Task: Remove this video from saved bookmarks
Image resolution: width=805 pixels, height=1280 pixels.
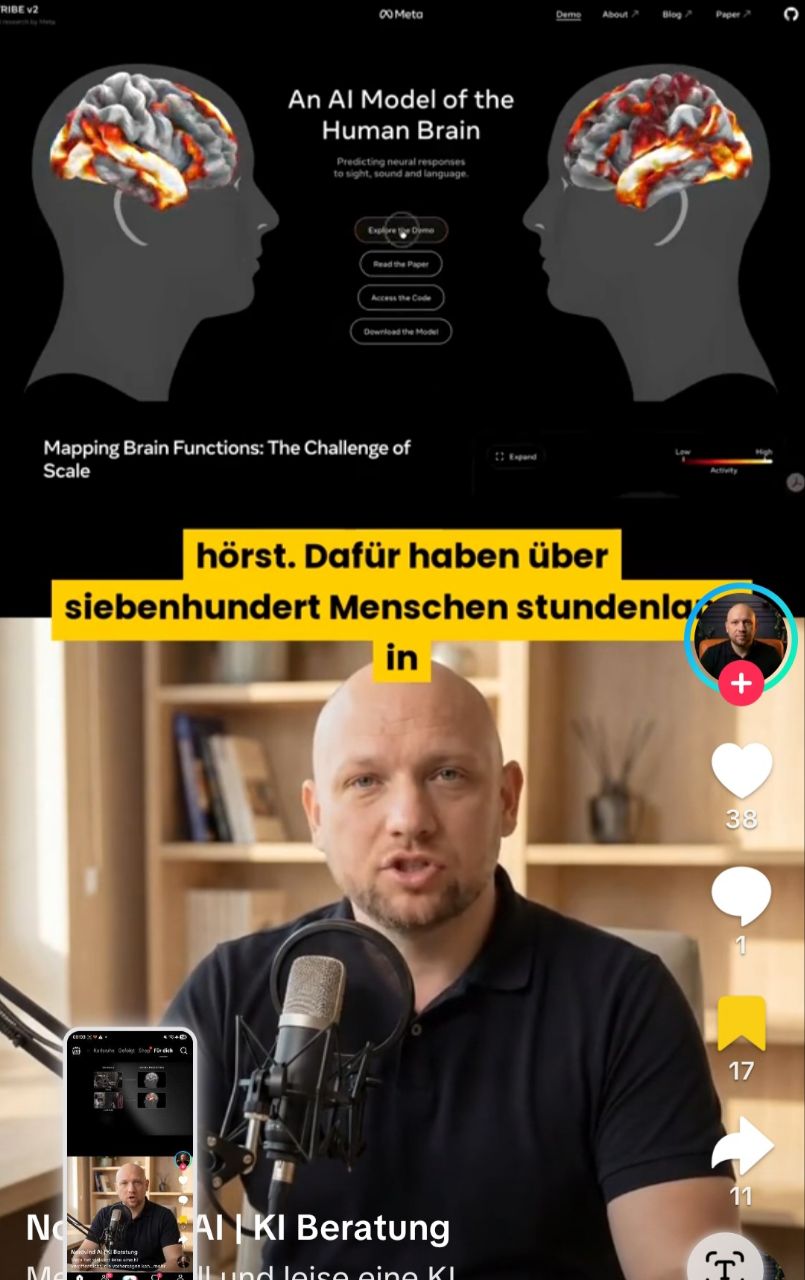Action: tap(741, 1023)
